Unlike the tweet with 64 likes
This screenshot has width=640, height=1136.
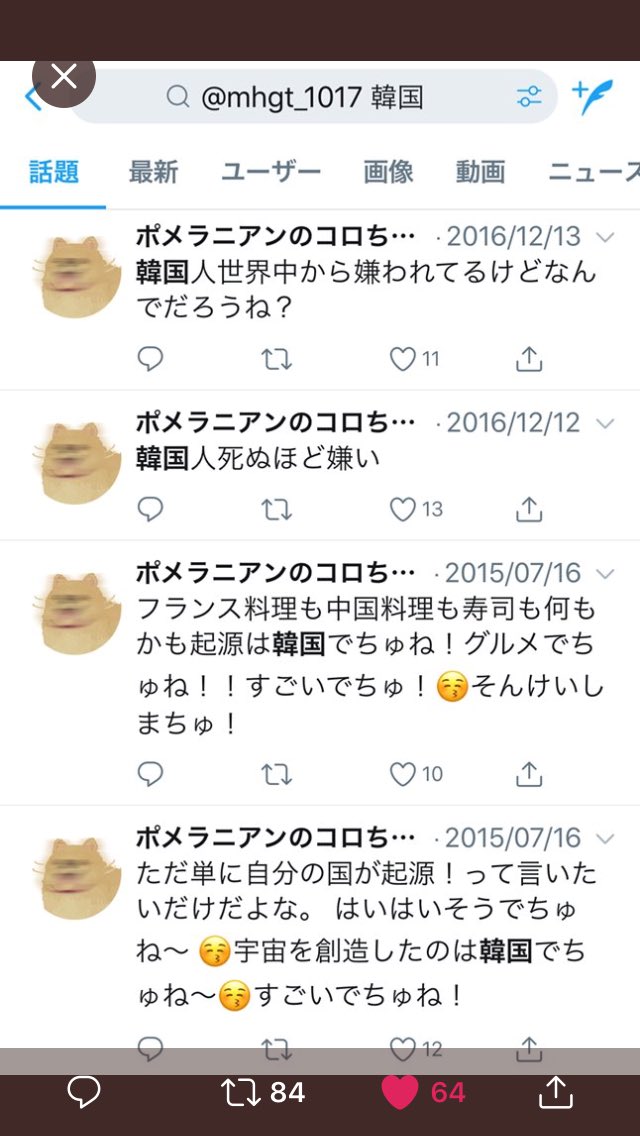(400, 1092)
